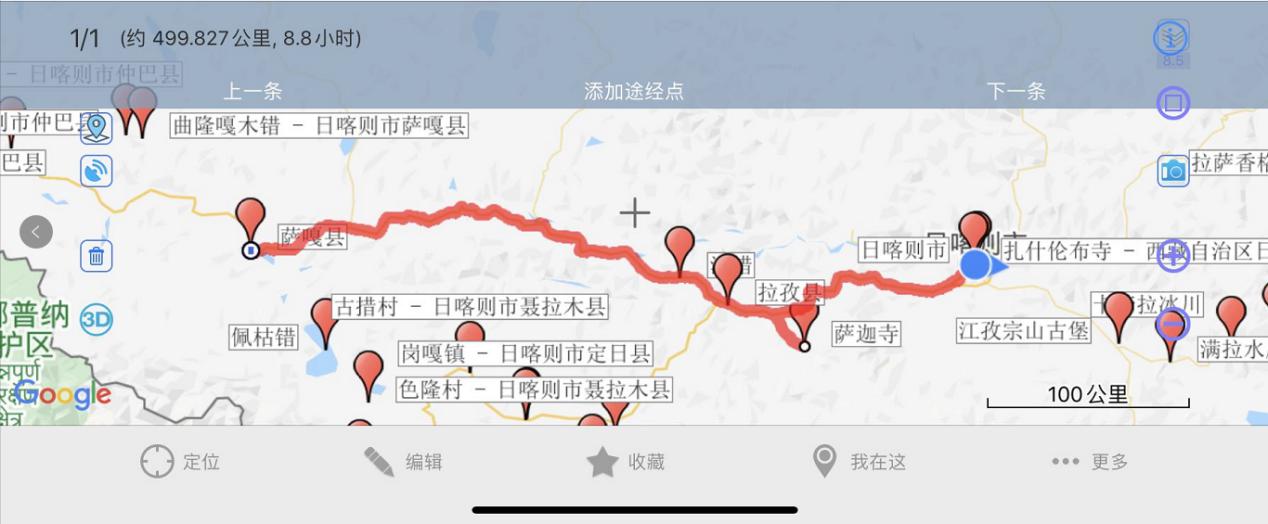Tap 添加途经点 to add waypoint
Viewport: 1268px width, 524px height.
coord(634,91)
